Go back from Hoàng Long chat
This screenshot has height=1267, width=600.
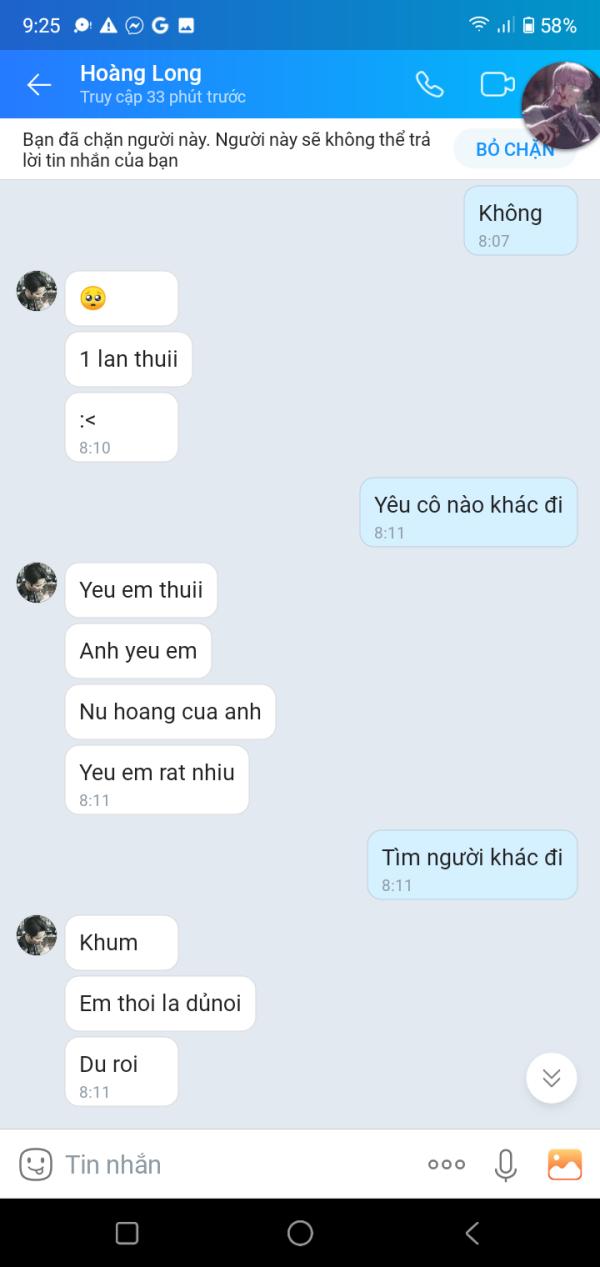pyautogui.click(x=39, y=85)
